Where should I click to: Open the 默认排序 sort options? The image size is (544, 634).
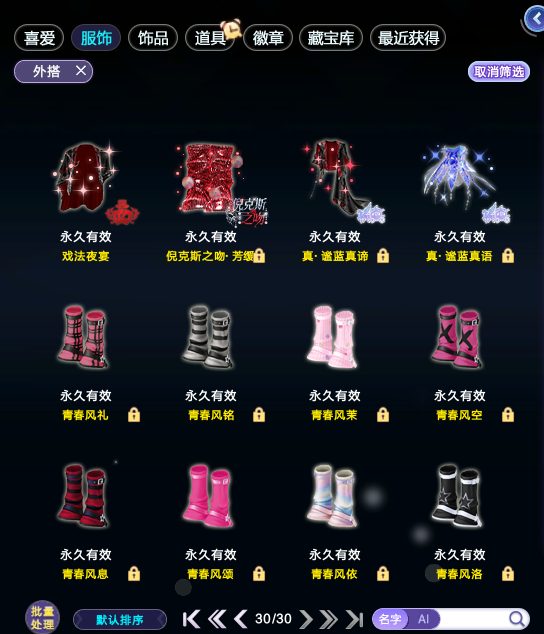pos(120,619)
